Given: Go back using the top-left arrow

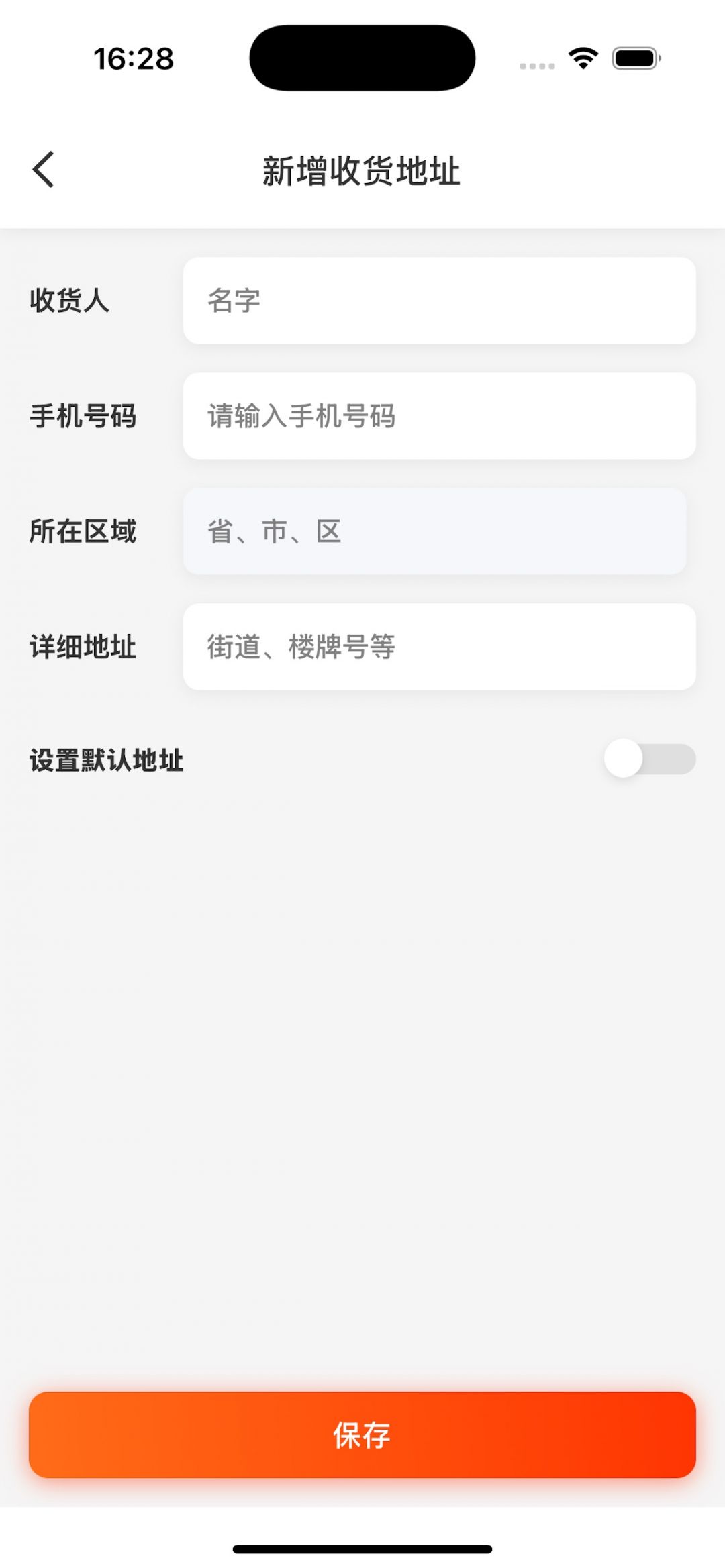Looking at the screenshot, I should click(x=43, y=170).
